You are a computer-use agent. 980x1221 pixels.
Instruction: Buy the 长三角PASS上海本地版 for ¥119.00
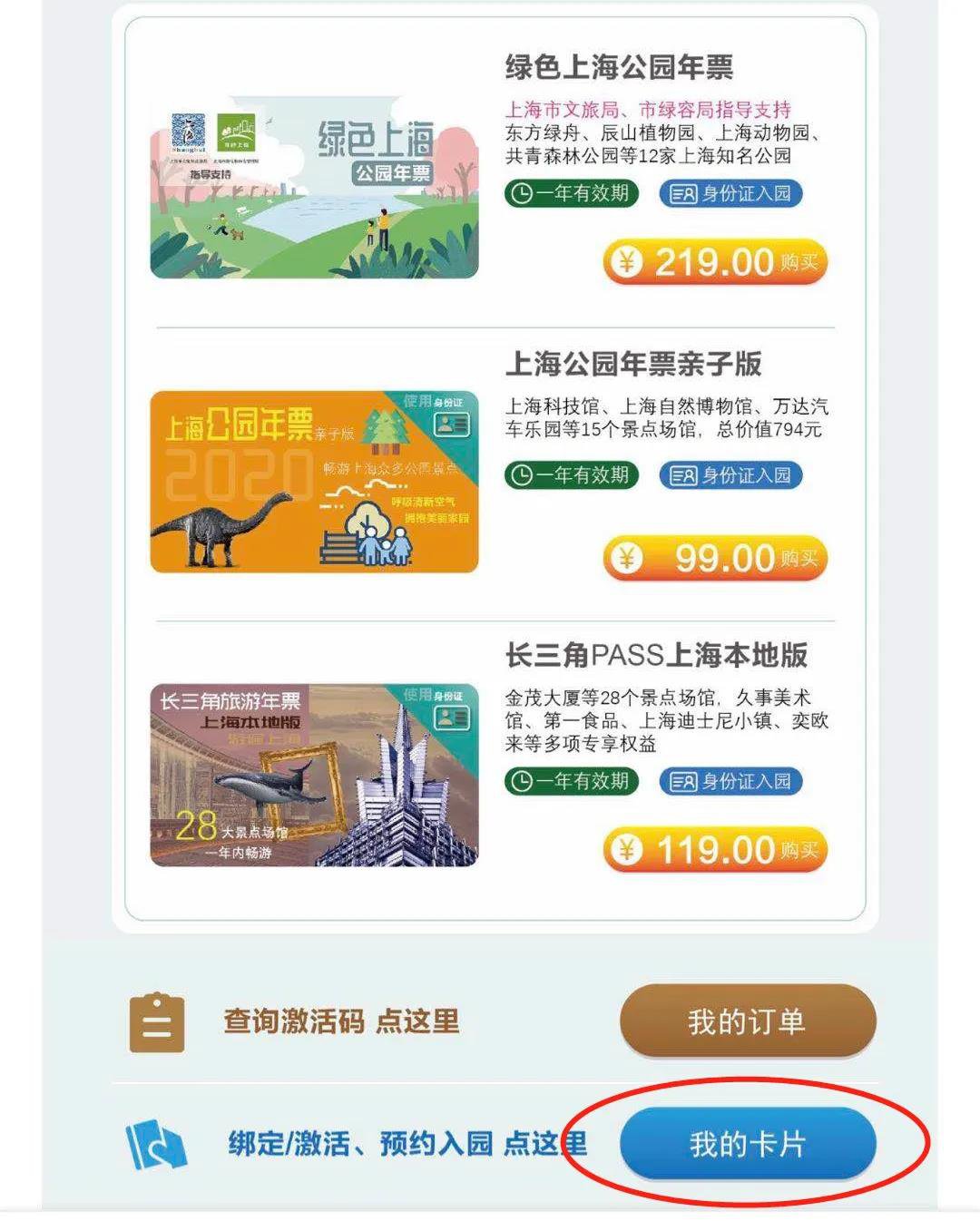(715, 851)
